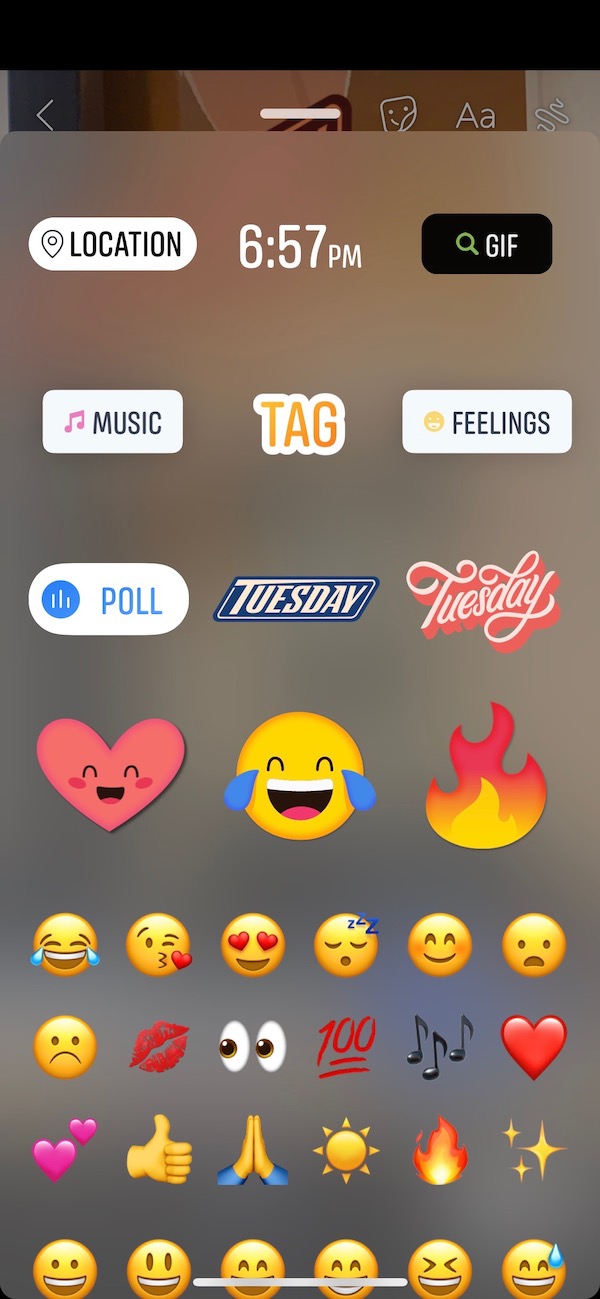This screenshot has height=1299, width=600.
Task: Insert the red heart emoji
Action: (533, 1047)
